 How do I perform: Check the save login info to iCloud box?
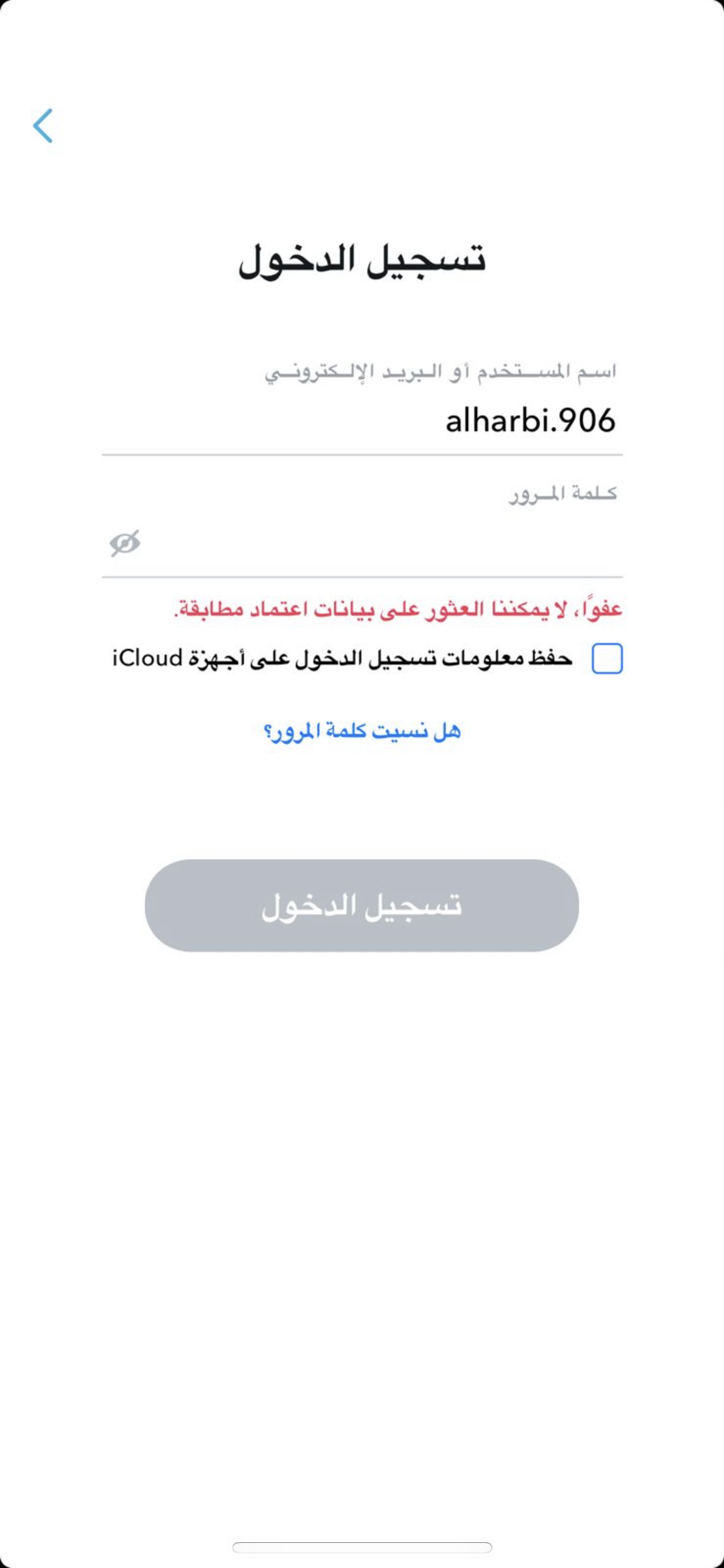coord(607,658)
